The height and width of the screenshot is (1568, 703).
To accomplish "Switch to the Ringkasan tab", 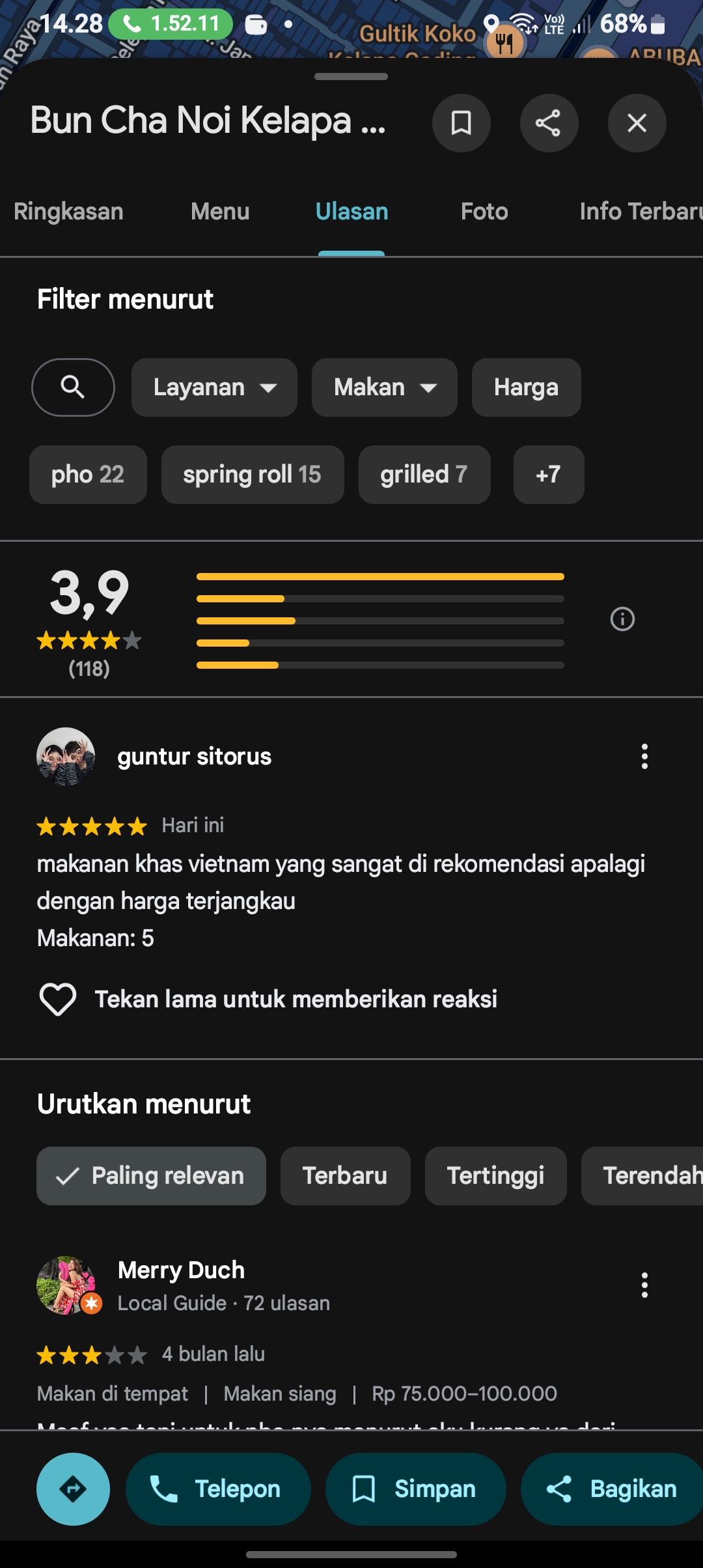I will pyautogui.click(x=68, y=212).
